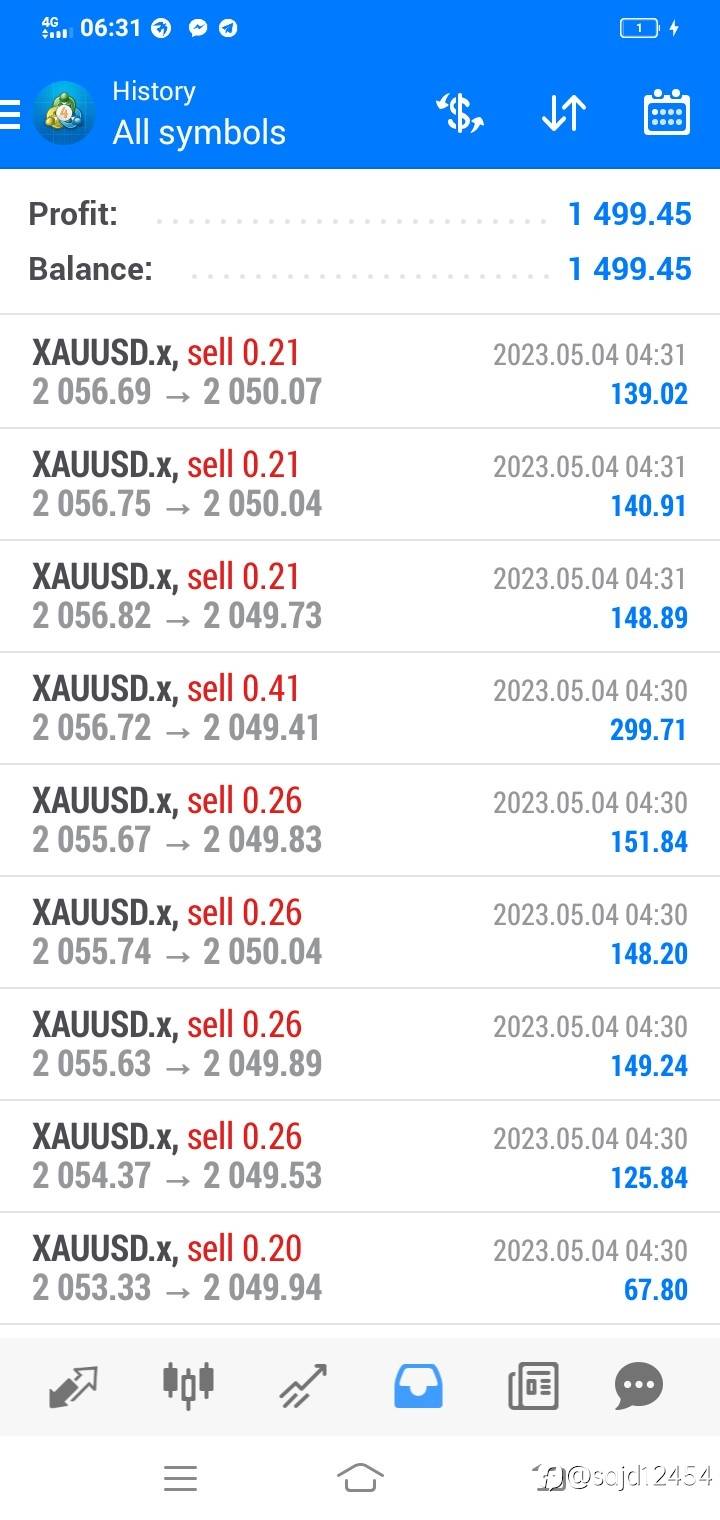This screenshot has width=720, height=1520.
Task: Open the trade with 139.02 profit
Action: [x=360, y=373]
